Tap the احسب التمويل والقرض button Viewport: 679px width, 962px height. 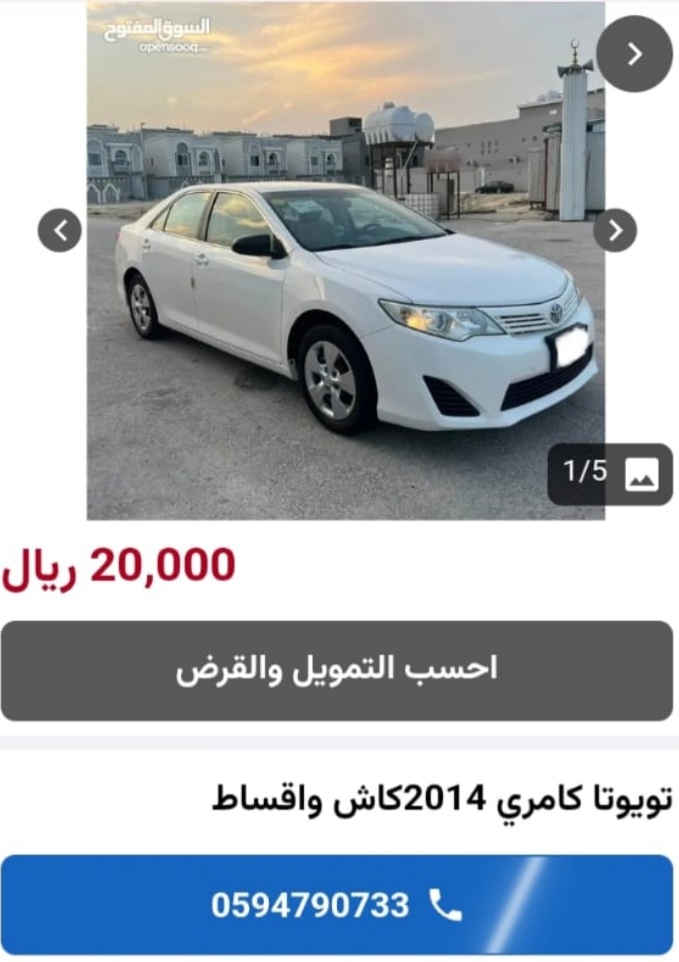(337, 670)
